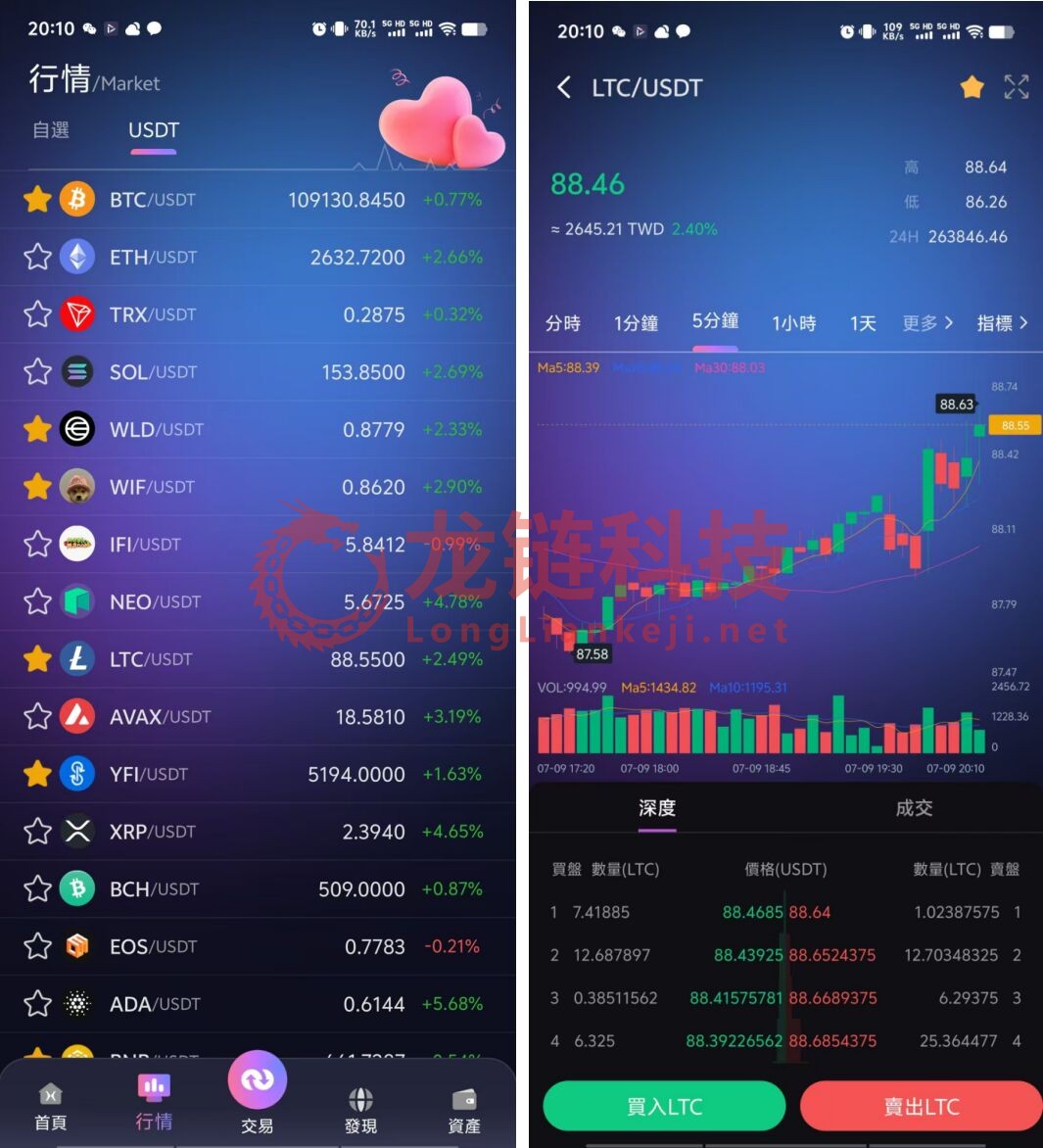Toggle the LTC/USDT favorite star in the header

pyautogui.click(x=972, y=87)
